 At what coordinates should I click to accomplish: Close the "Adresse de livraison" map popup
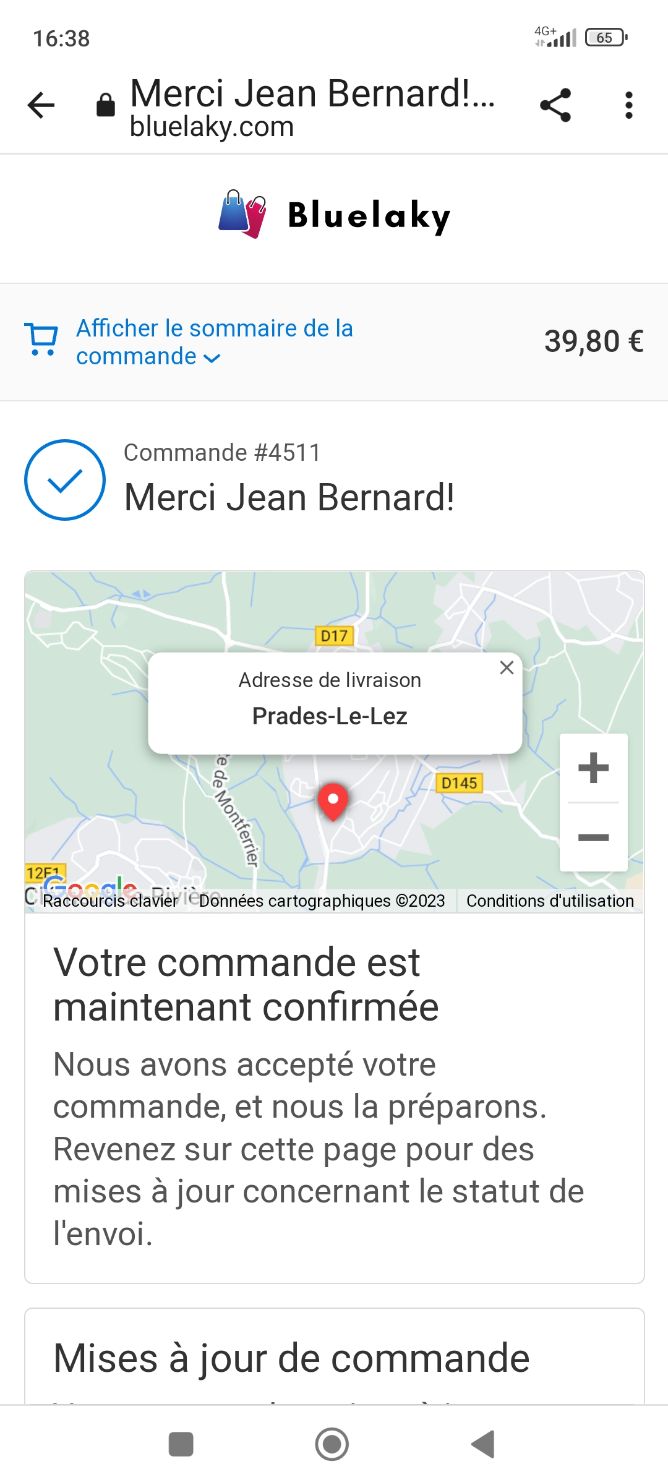point(507,667)
